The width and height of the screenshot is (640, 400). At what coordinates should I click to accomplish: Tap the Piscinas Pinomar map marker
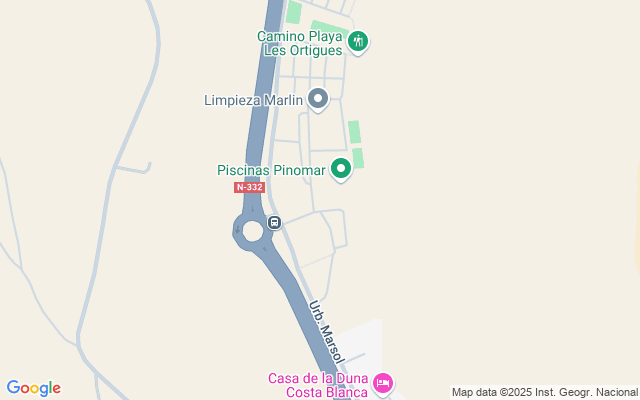(341, 169)
